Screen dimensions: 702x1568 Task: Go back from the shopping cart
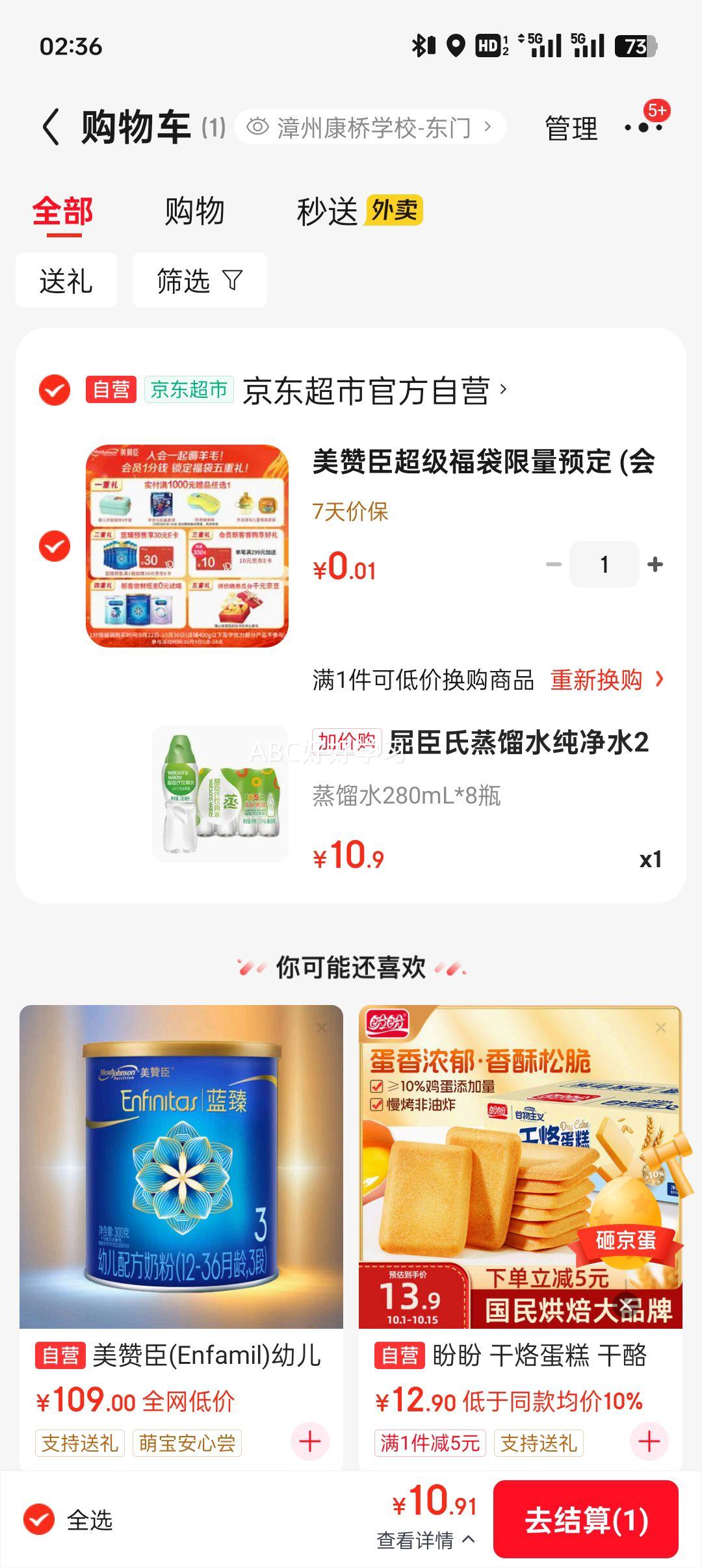pos(51,127)
